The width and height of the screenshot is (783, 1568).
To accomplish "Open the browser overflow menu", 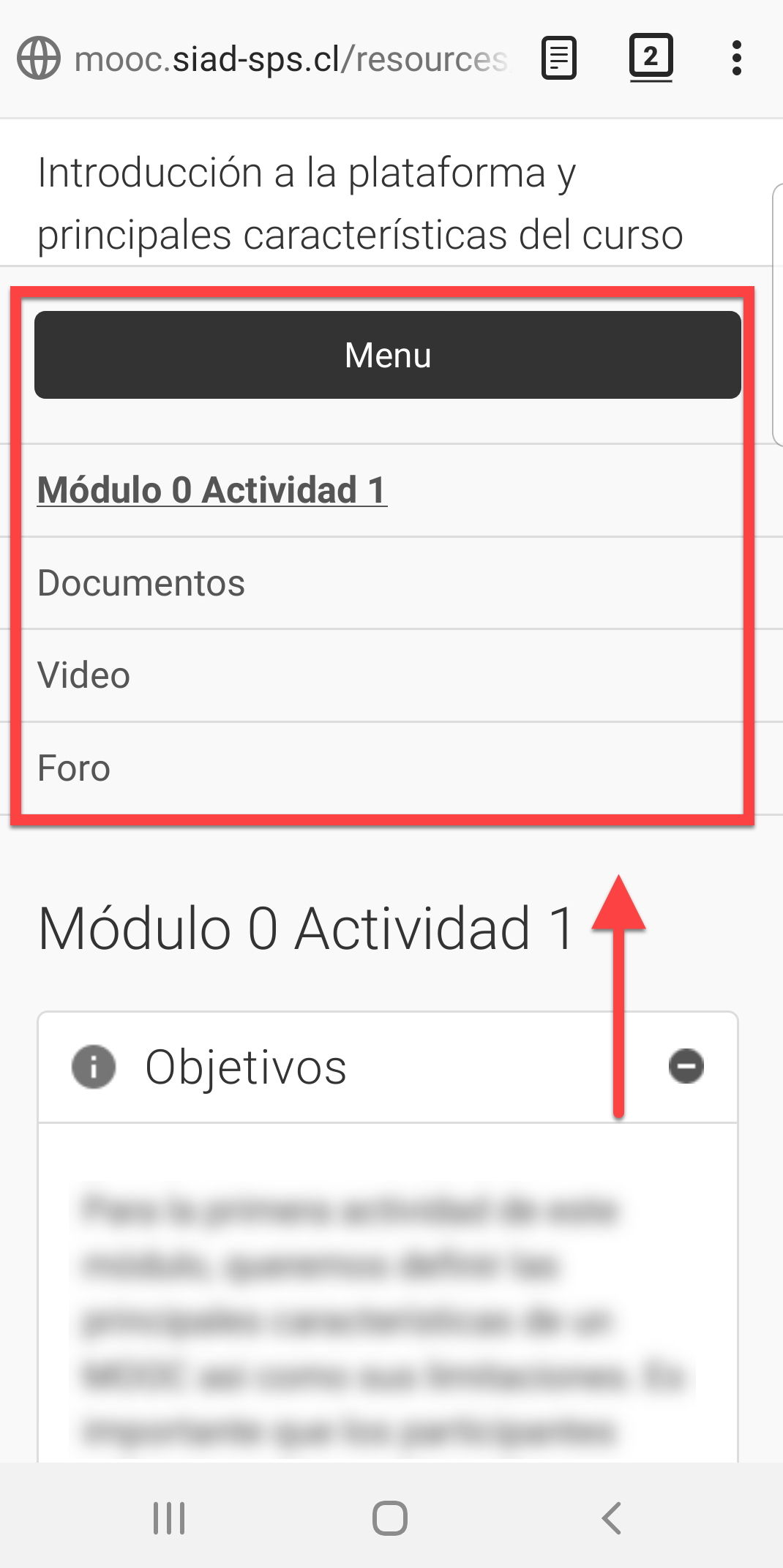I will click(x=737, y=58).
